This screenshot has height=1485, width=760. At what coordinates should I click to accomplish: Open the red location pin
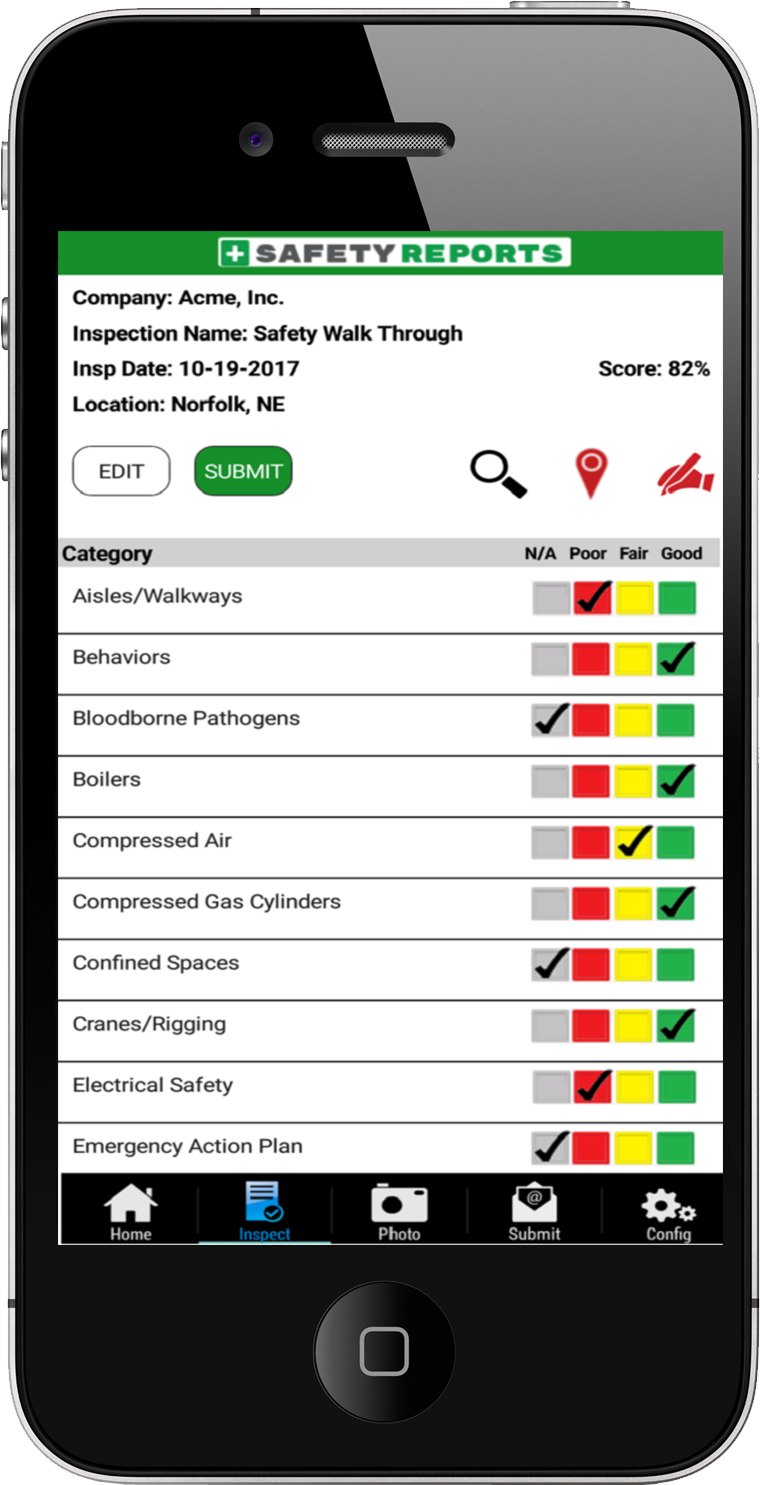click(591, 474)
